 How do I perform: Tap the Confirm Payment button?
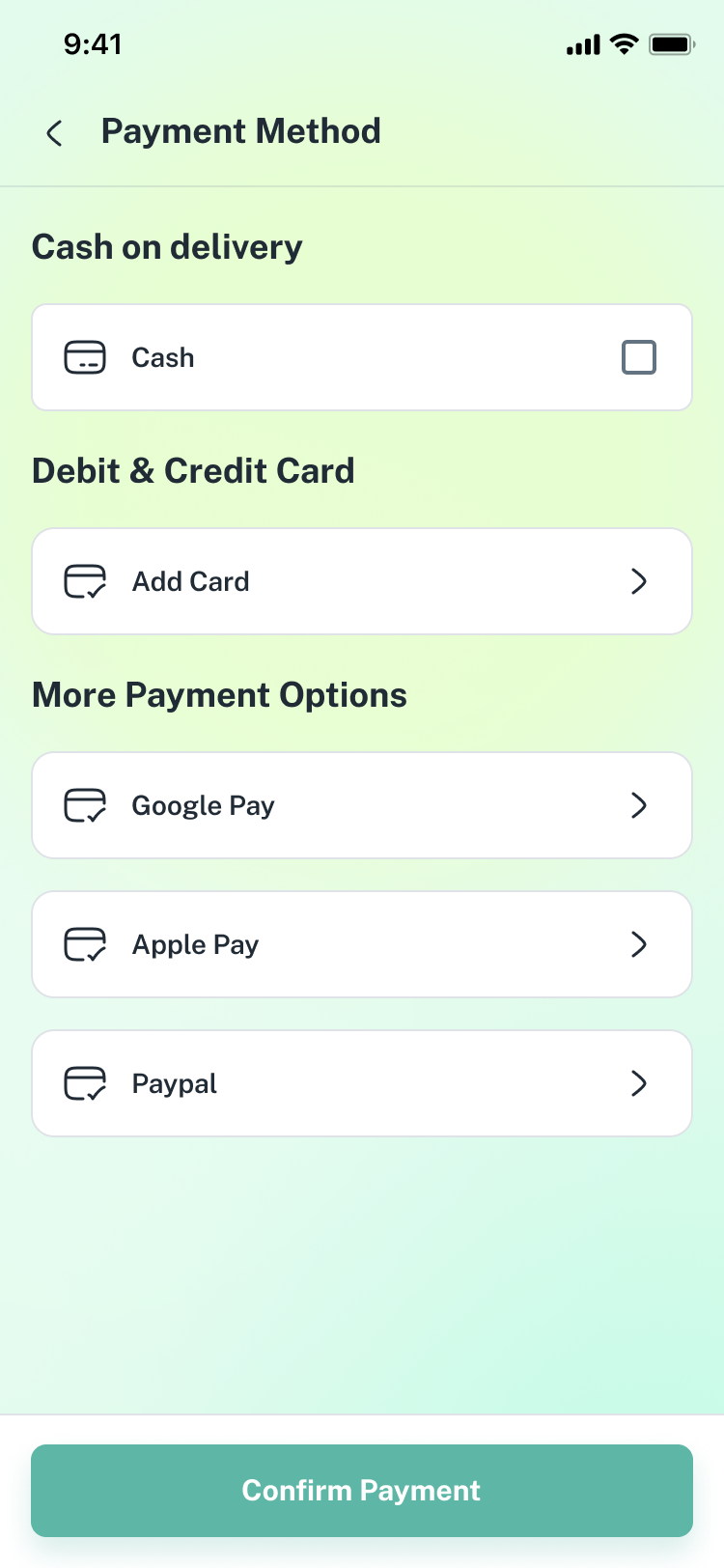(362, 1490)
